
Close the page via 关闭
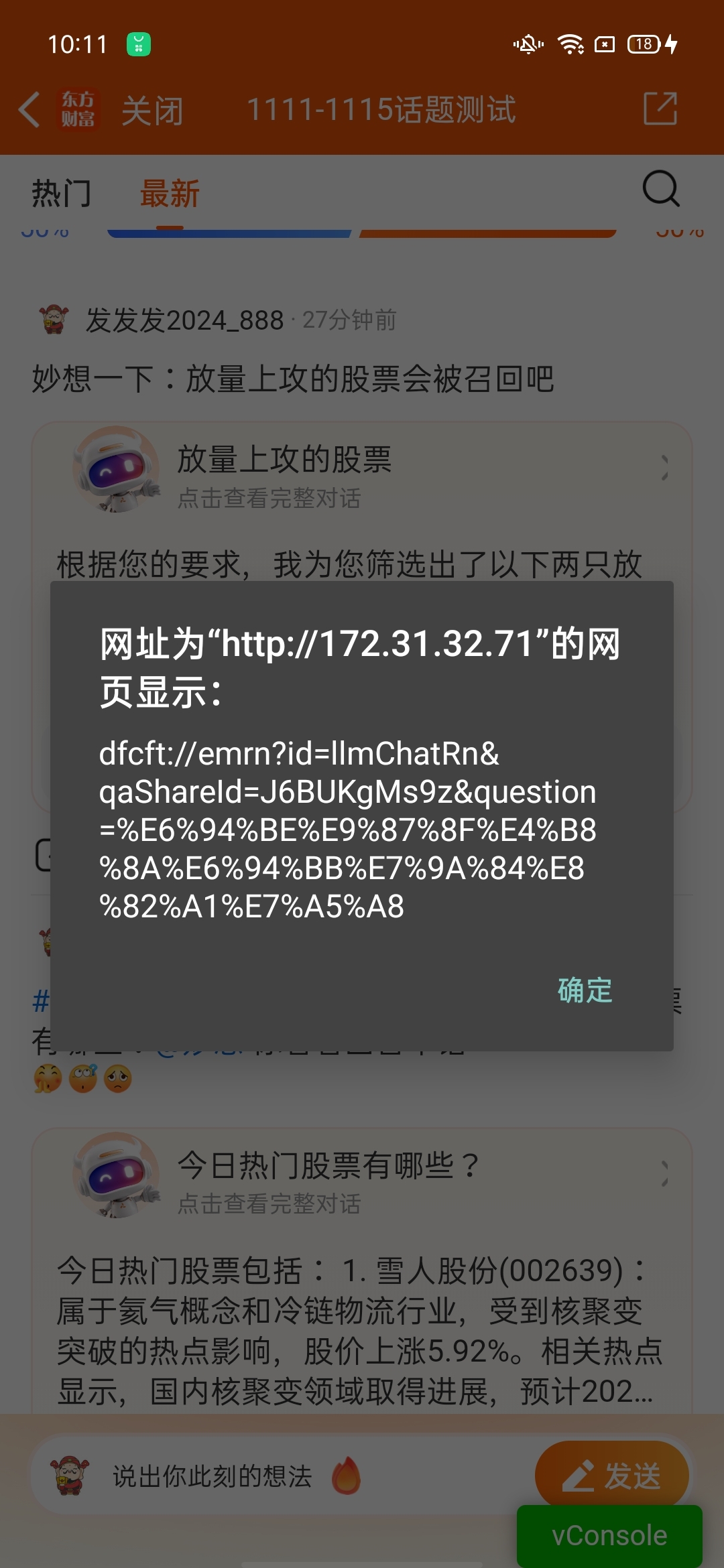(152, 111)
